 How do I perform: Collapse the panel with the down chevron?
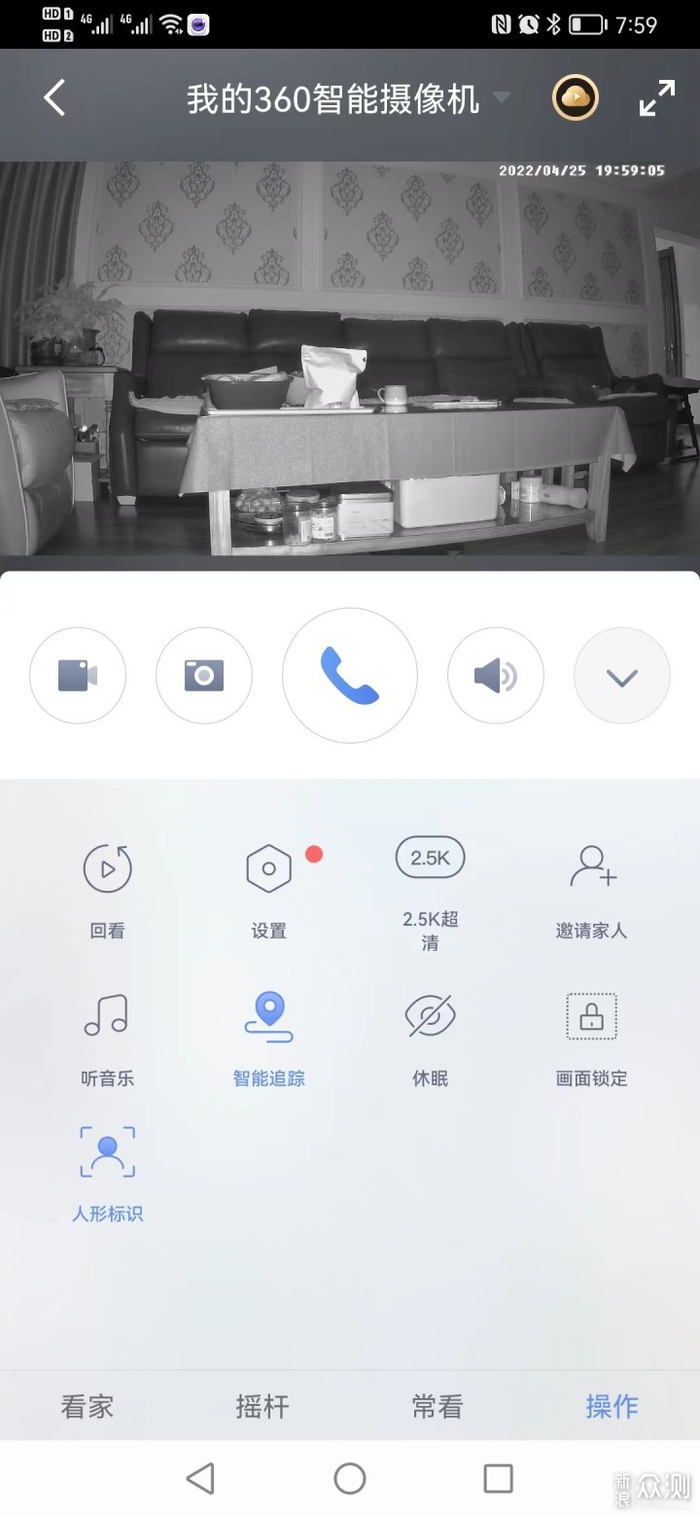621,676
